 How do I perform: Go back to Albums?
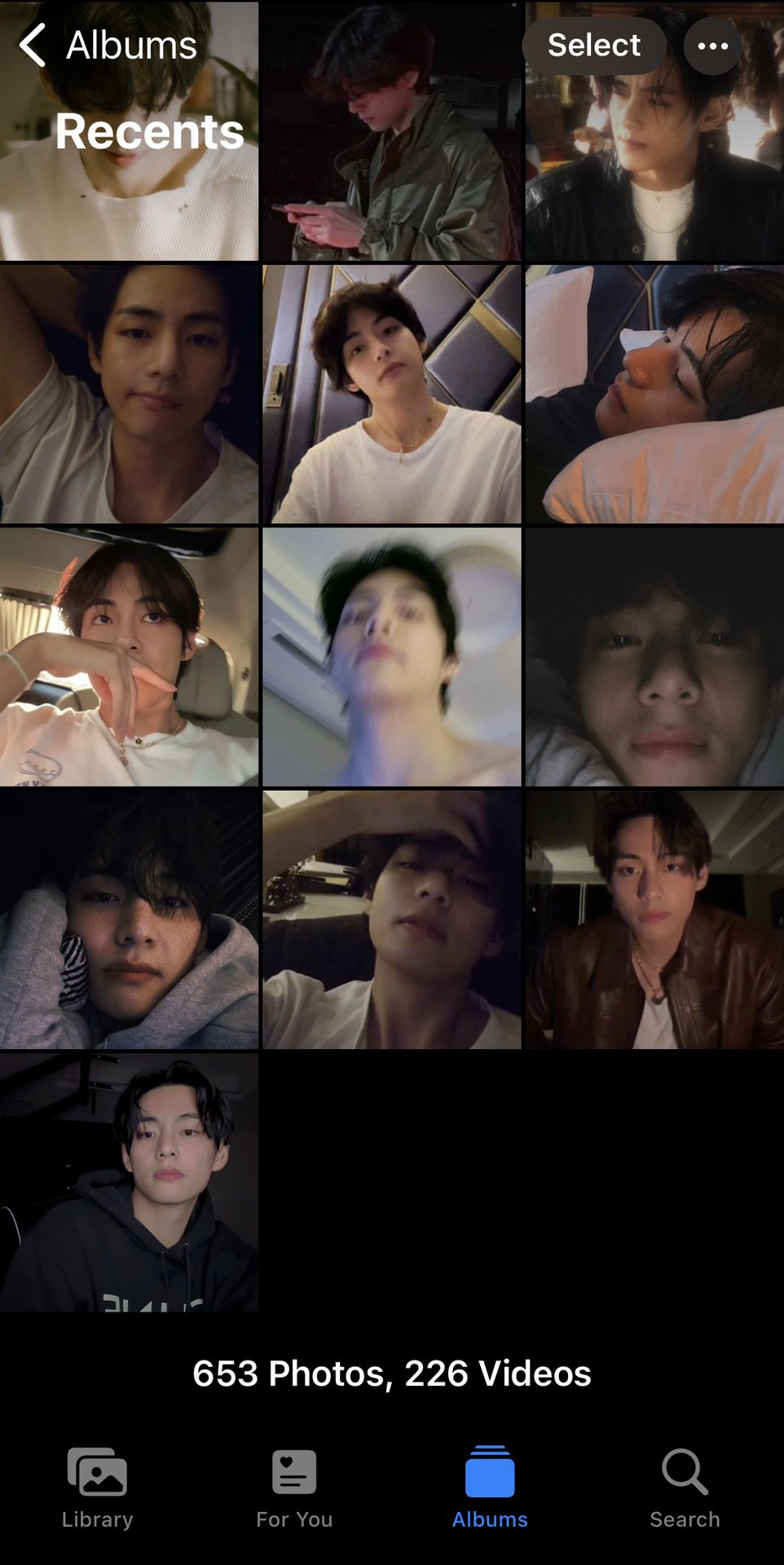click(x=106, y=45)
